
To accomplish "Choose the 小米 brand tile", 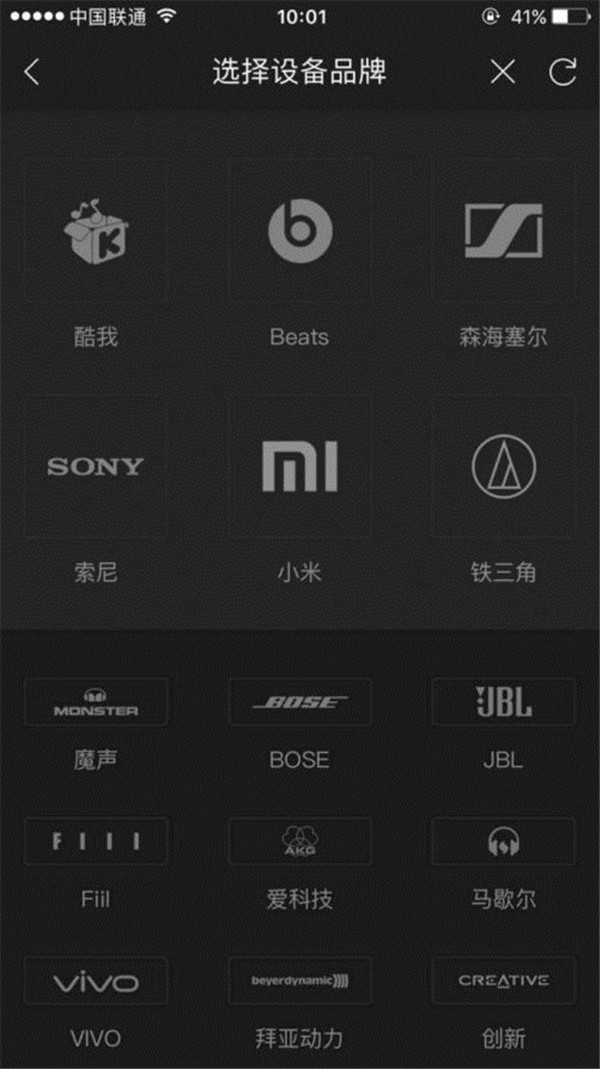I will (299, 466).
